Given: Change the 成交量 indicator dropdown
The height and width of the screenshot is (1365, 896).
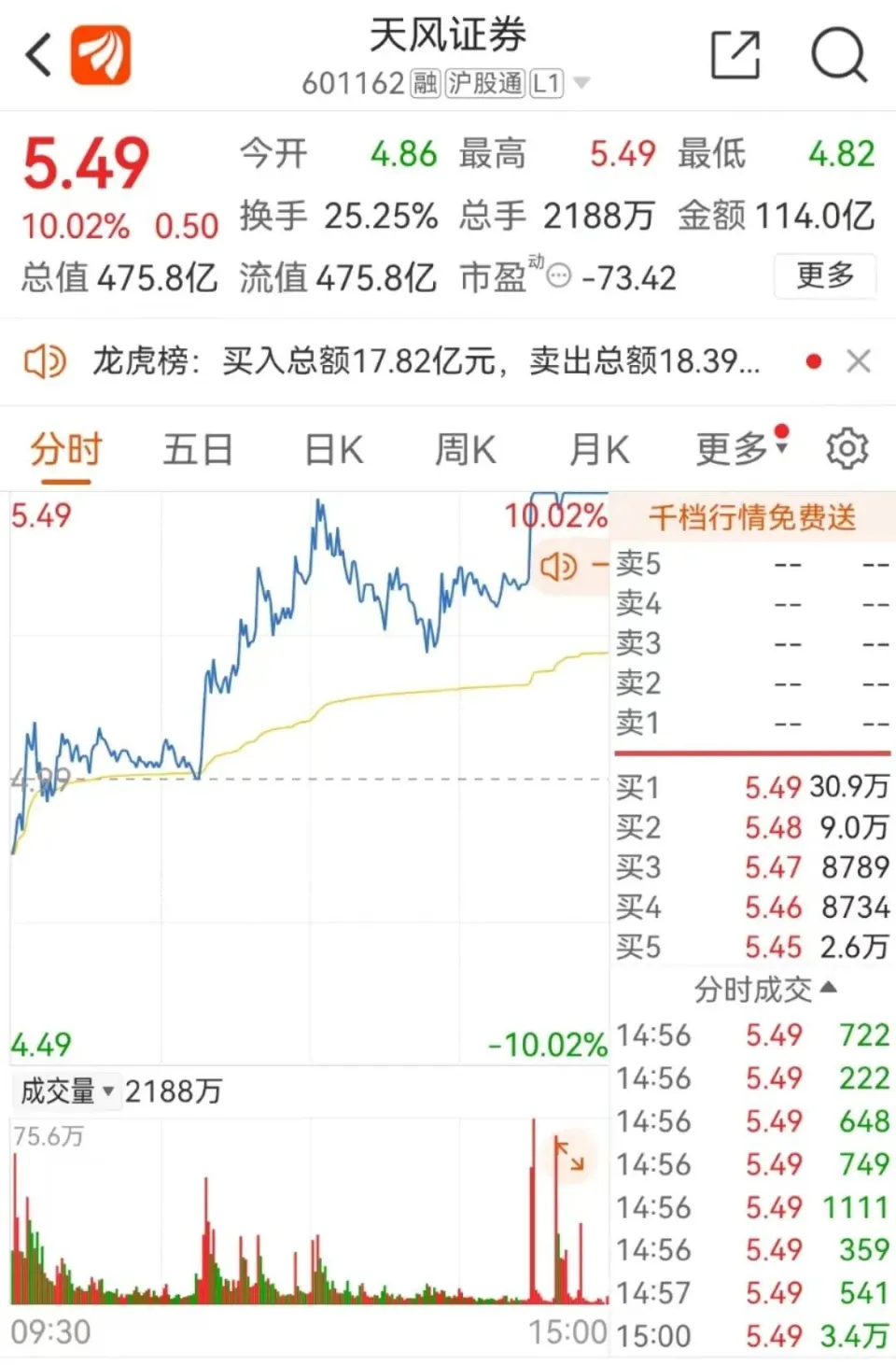Looking at the screenshot, I should tap(67, 1091).
